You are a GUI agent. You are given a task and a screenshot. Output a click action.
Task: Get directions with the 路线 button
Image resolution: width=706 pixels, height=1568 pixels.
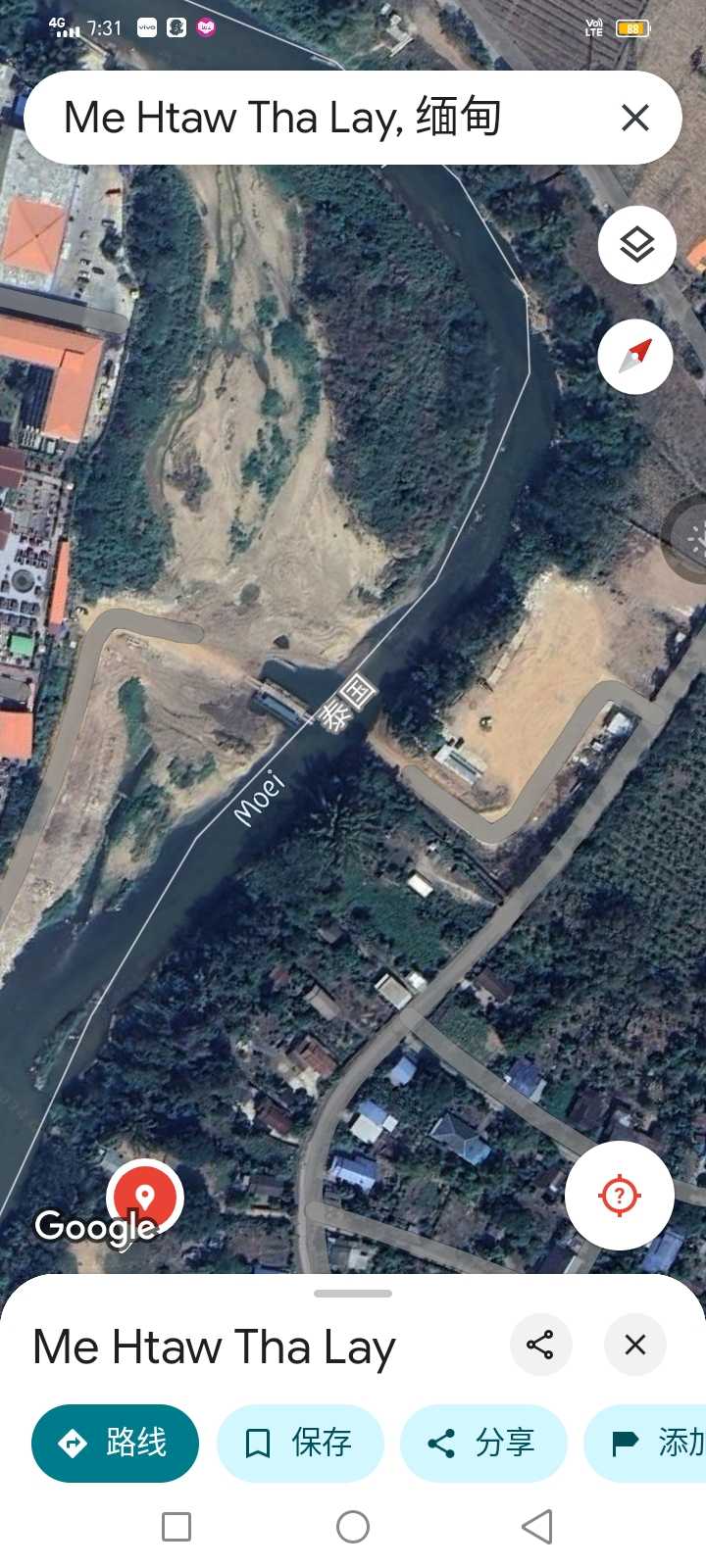115,1443
